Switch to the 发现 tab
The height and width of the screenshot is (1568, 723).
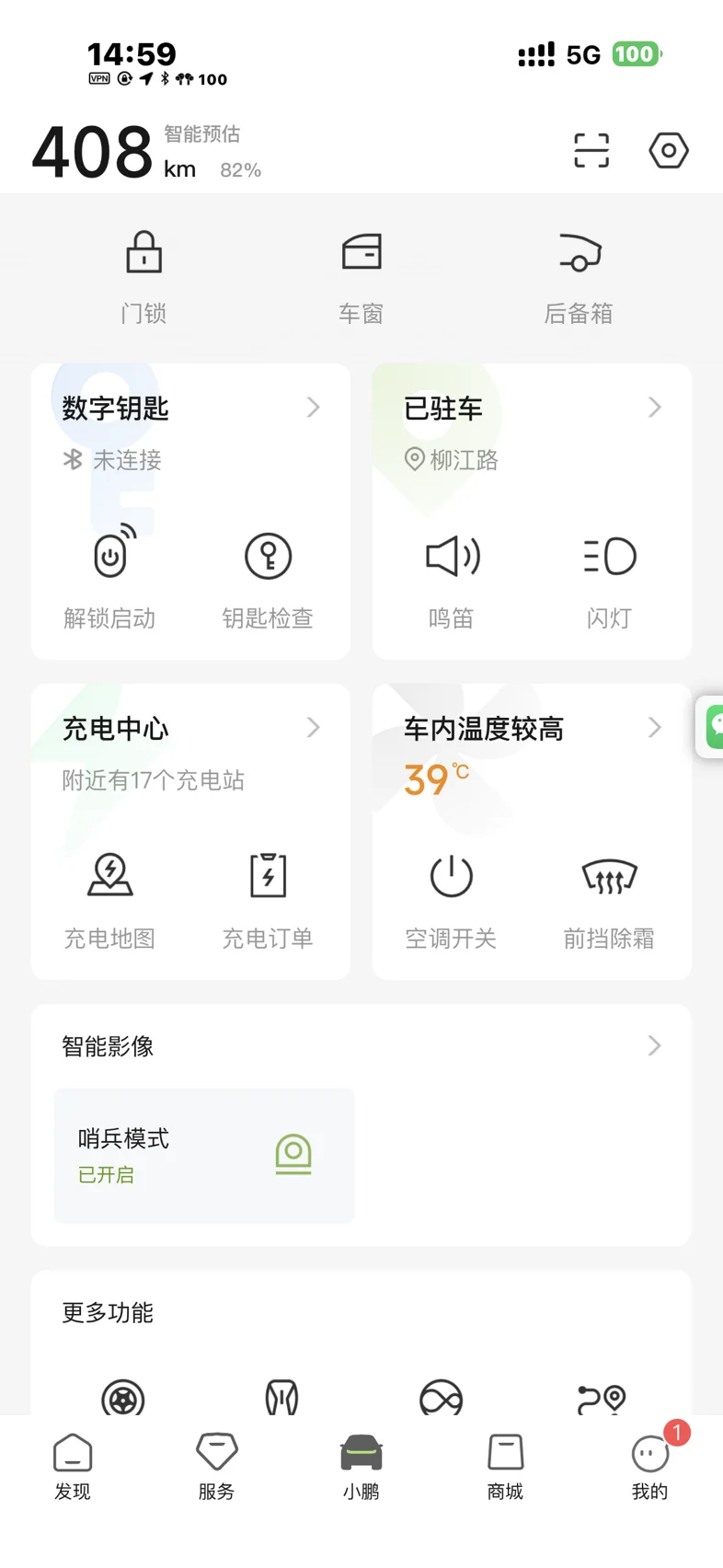point(73,1467)
